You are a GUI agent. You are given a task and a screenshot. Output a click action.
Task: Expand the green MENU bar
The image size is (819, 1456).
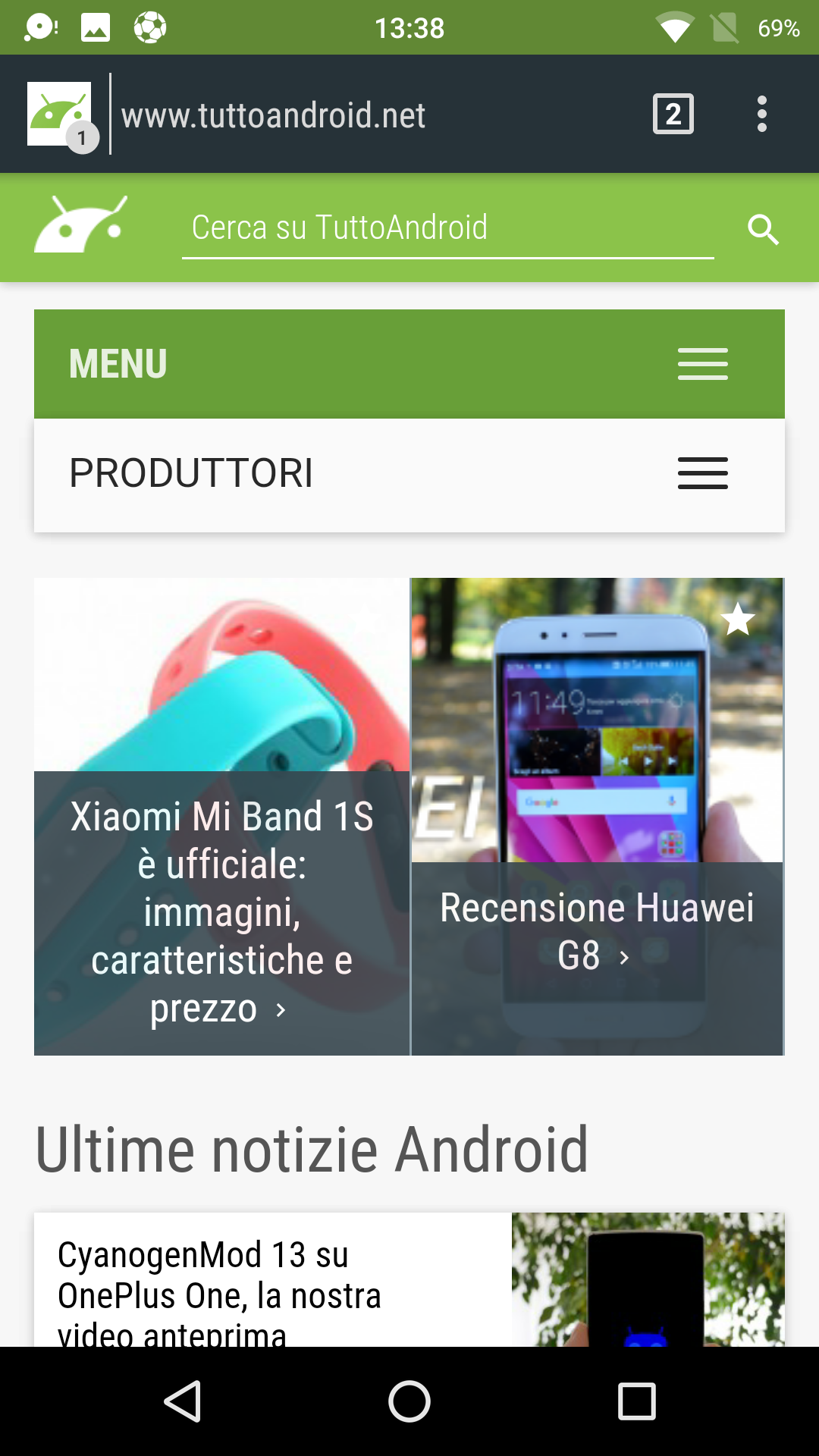409,364
